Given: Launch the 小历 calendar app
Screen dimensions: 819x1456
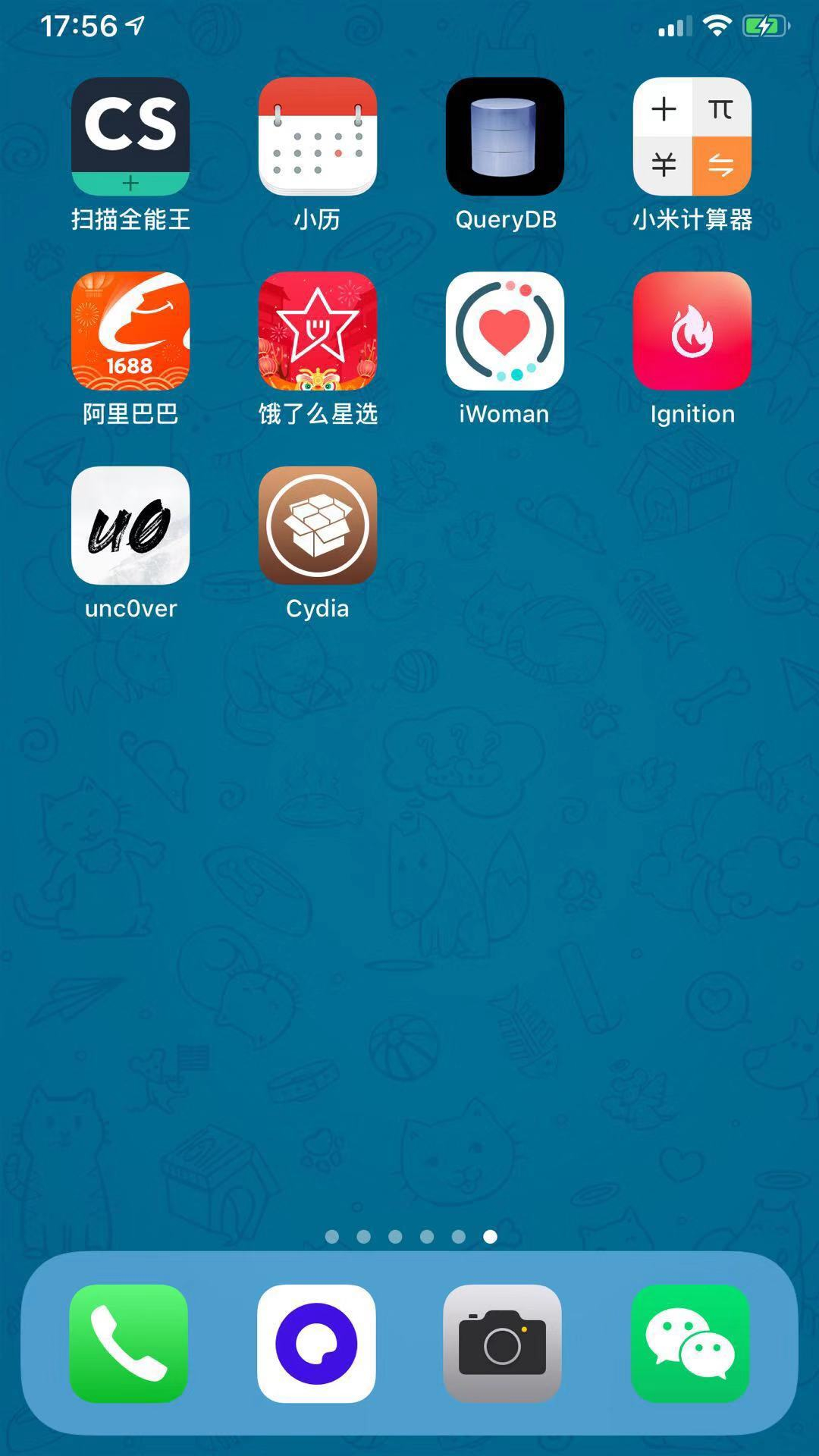Looking at the screenshot, I should (x=318, y=136).
